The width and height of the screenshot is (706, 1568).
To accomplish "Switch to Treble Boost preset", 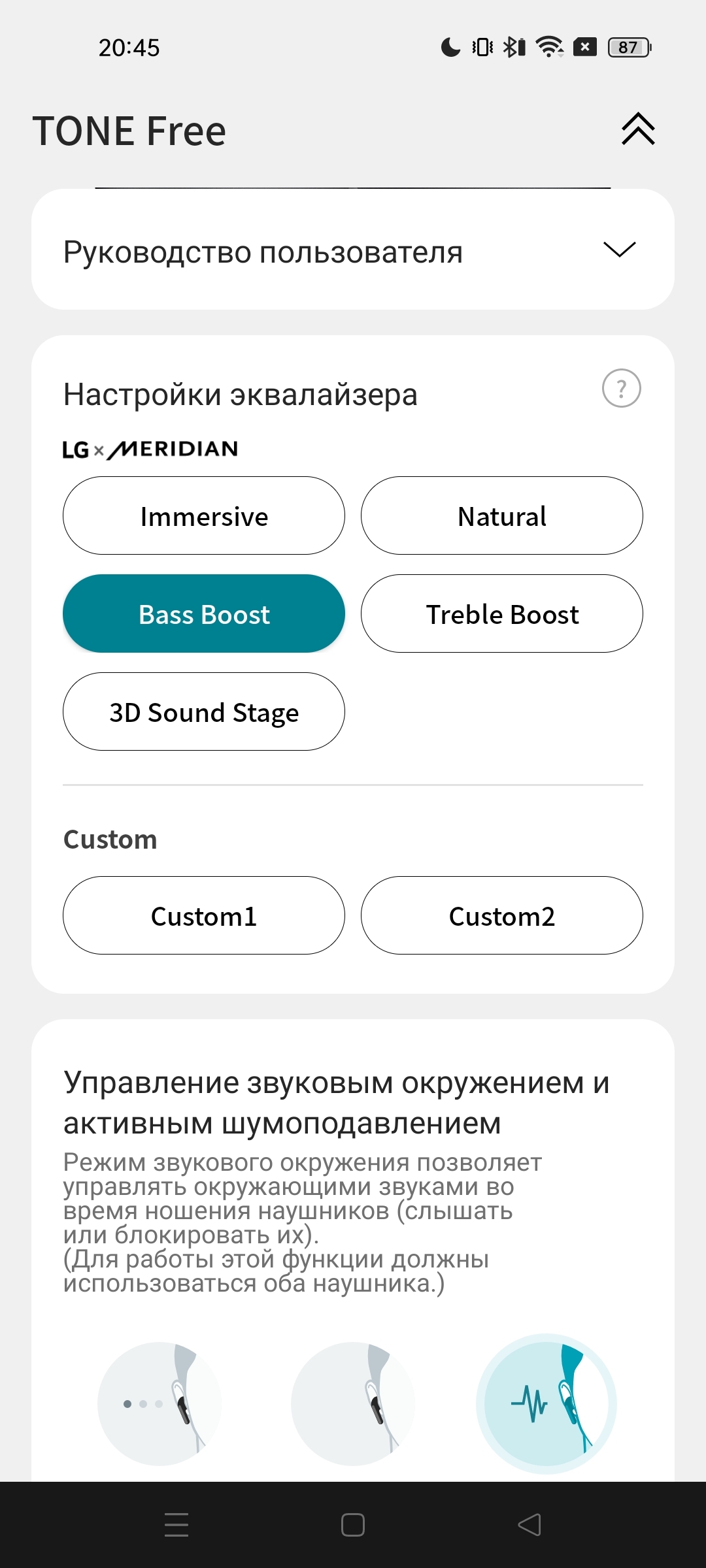I will (502, 614).
